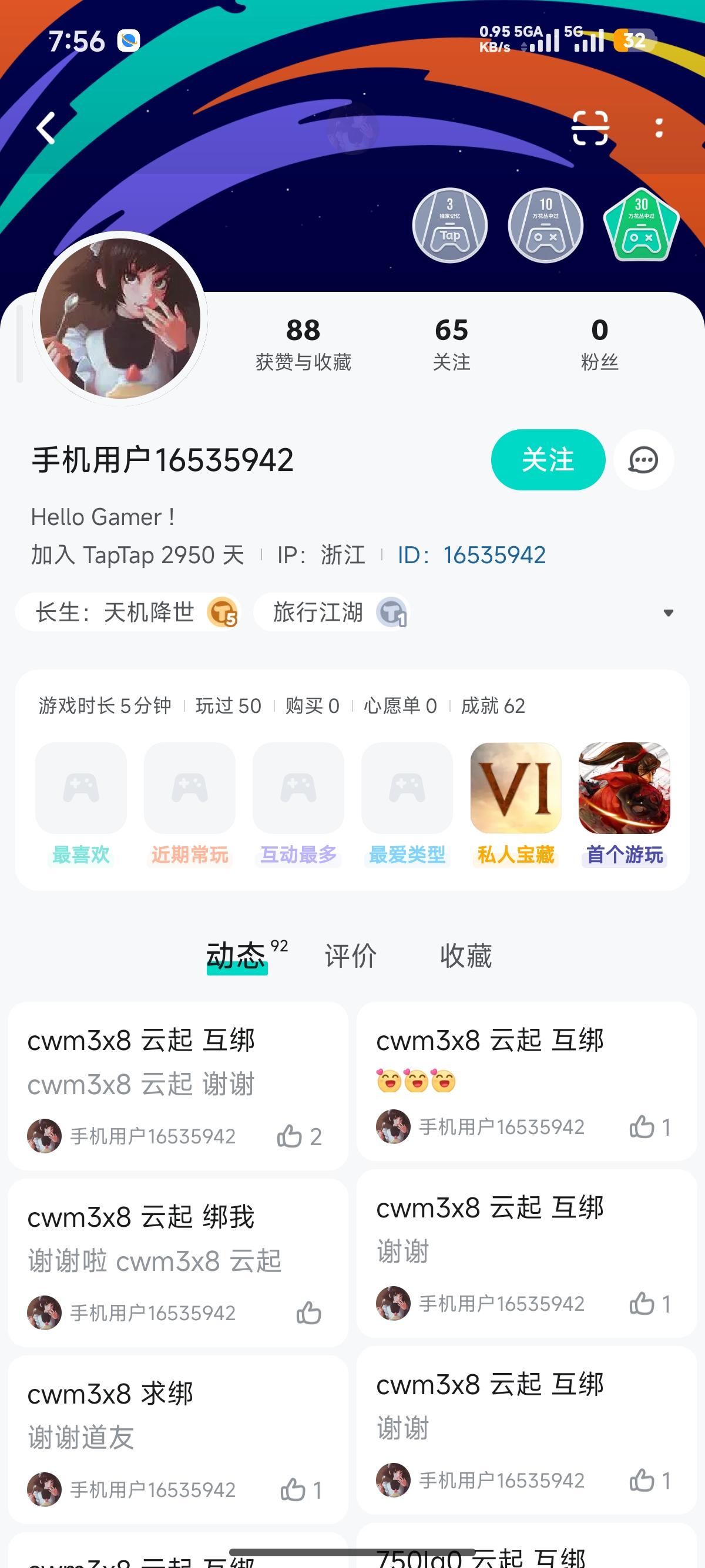Open the green 30 万花丛中过 achievement badge
The width and height of the screenshot is (705, 1568).
[641, 226]
